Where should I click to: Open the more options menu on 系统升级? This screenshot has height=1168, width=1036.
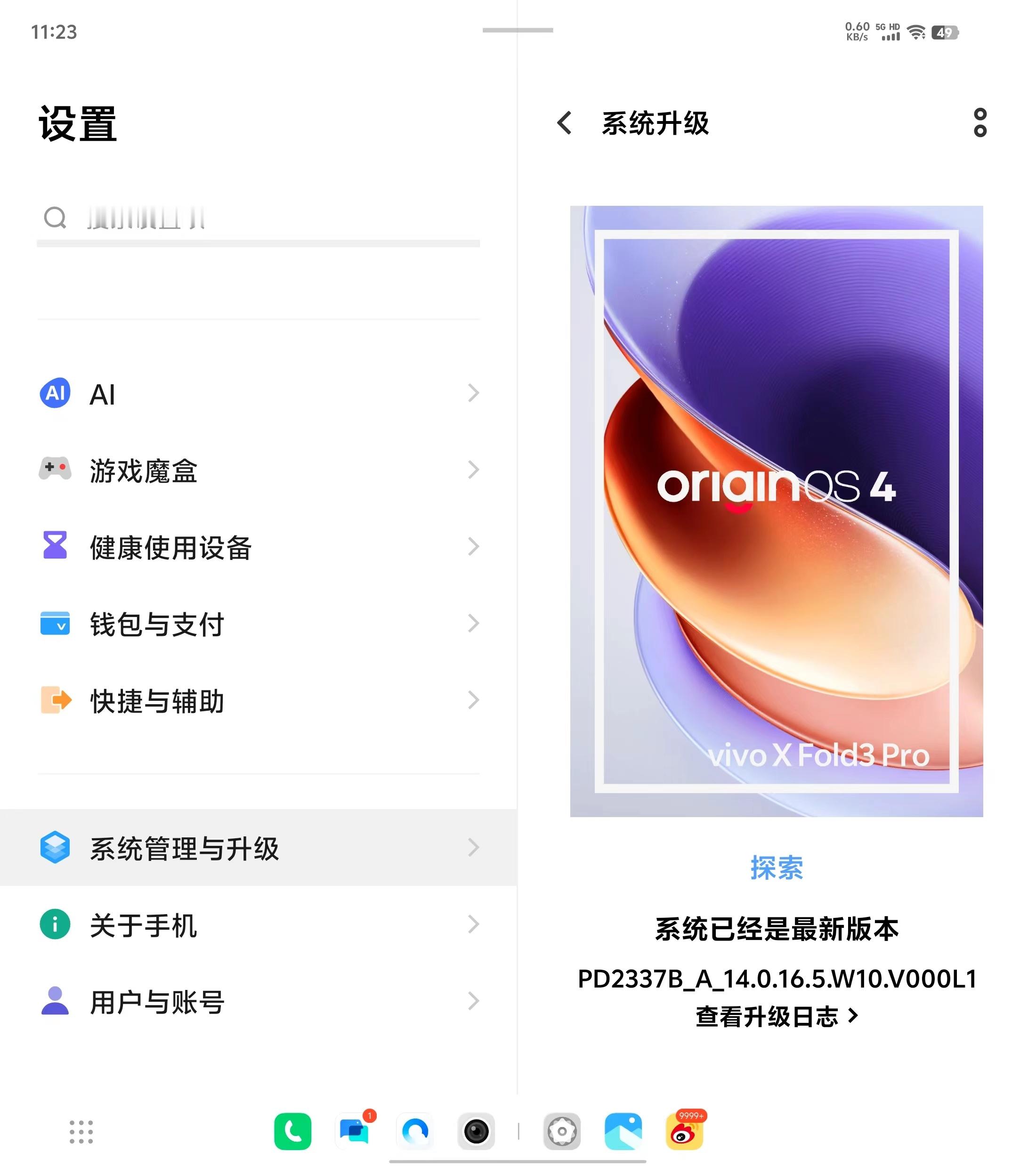980,123
